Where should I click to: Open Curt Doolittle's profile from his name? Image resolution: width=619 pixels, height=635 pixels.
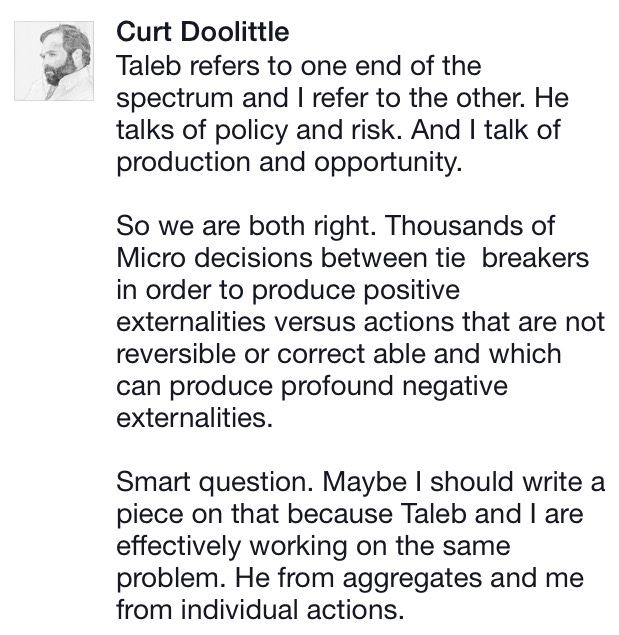[x=203, y=32]
